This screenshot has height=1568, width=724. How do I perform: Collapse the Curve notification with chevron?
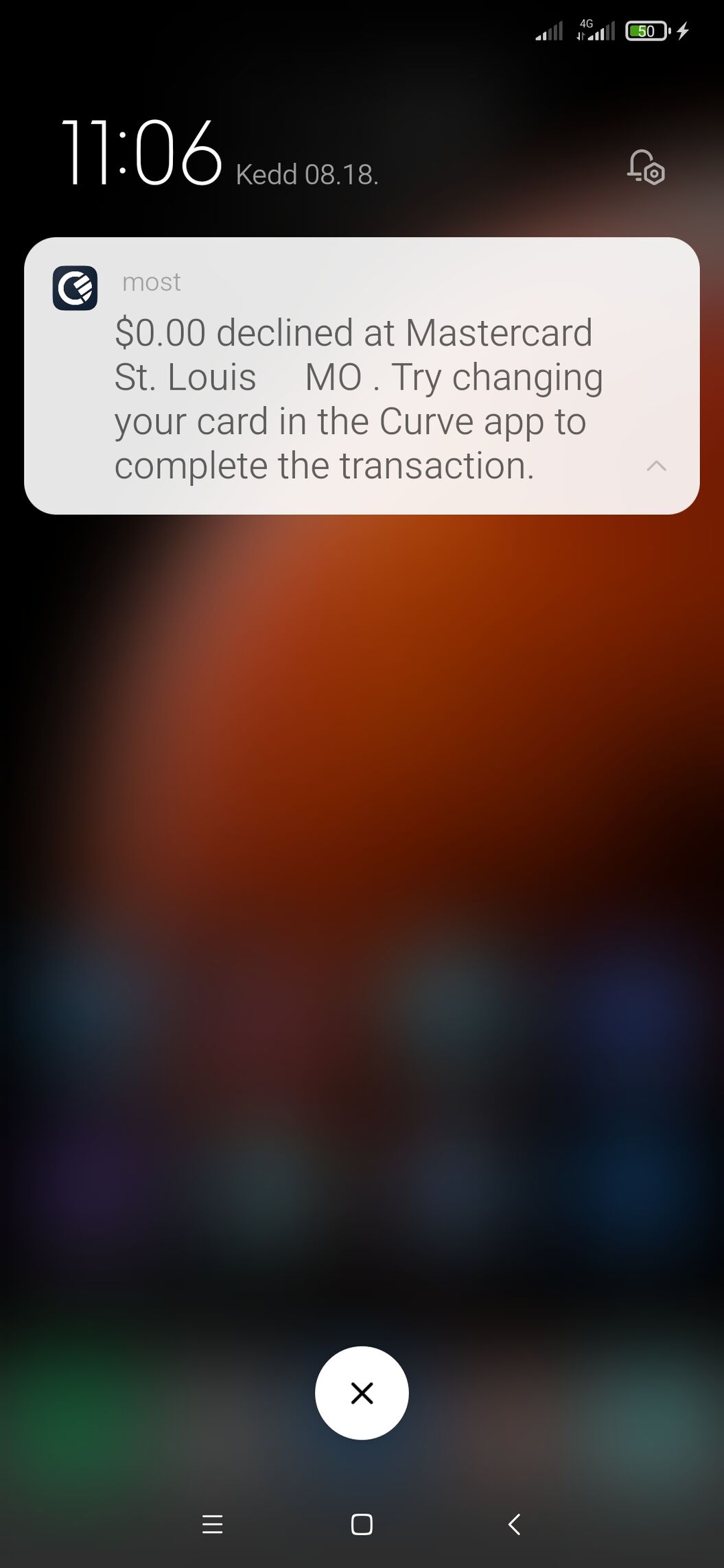656,466
